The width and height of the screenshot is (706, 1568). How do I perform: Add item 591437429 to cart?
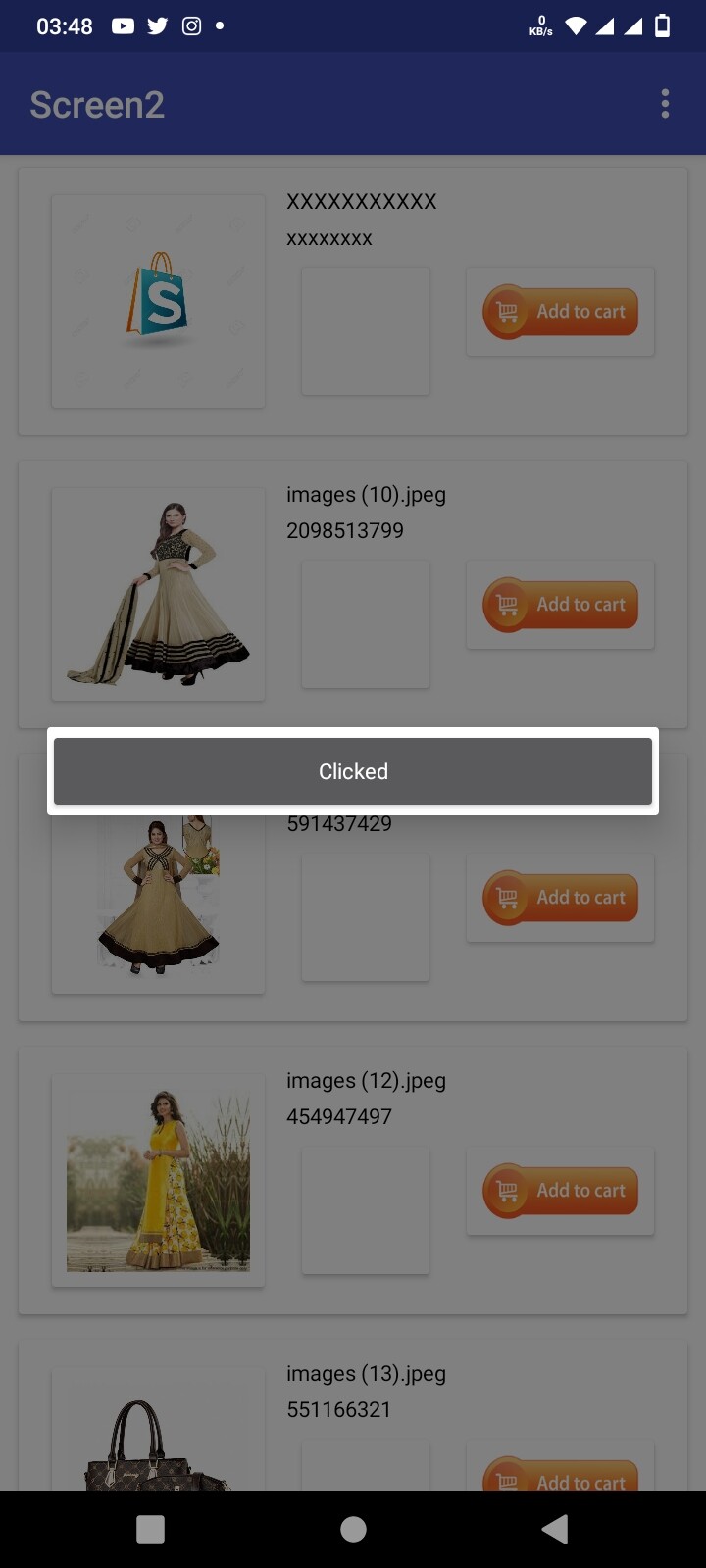[561, 897]
